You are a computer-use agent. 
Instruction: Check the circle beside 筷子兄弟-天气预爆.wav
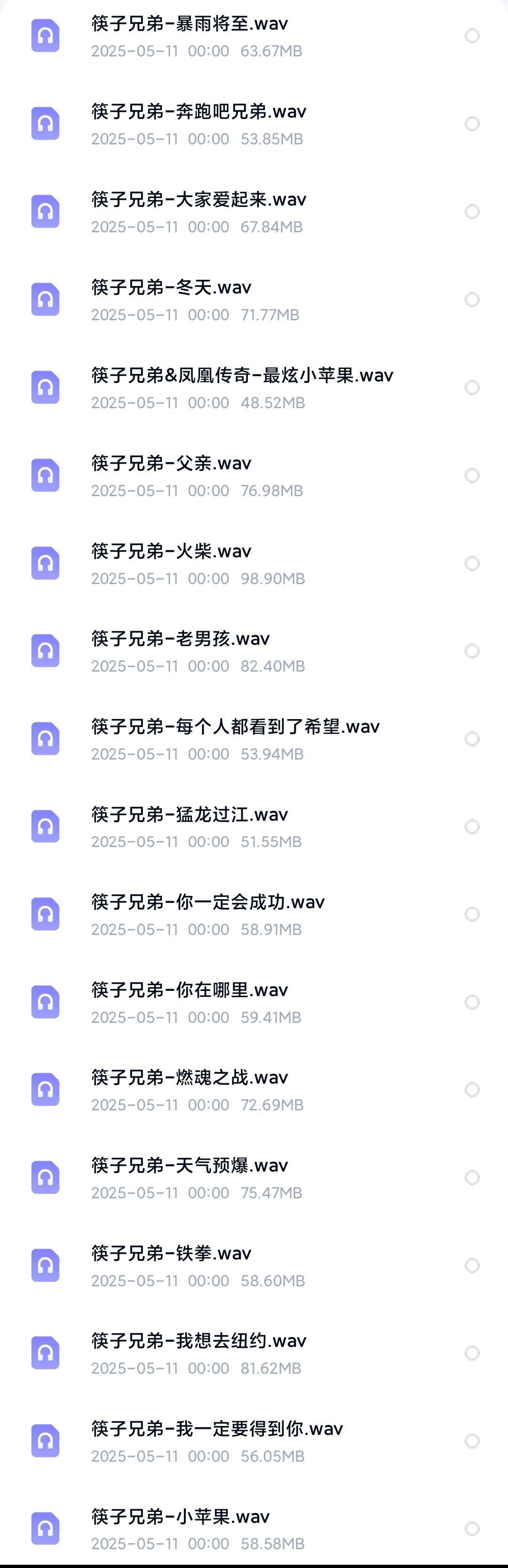coord(472,1177)
